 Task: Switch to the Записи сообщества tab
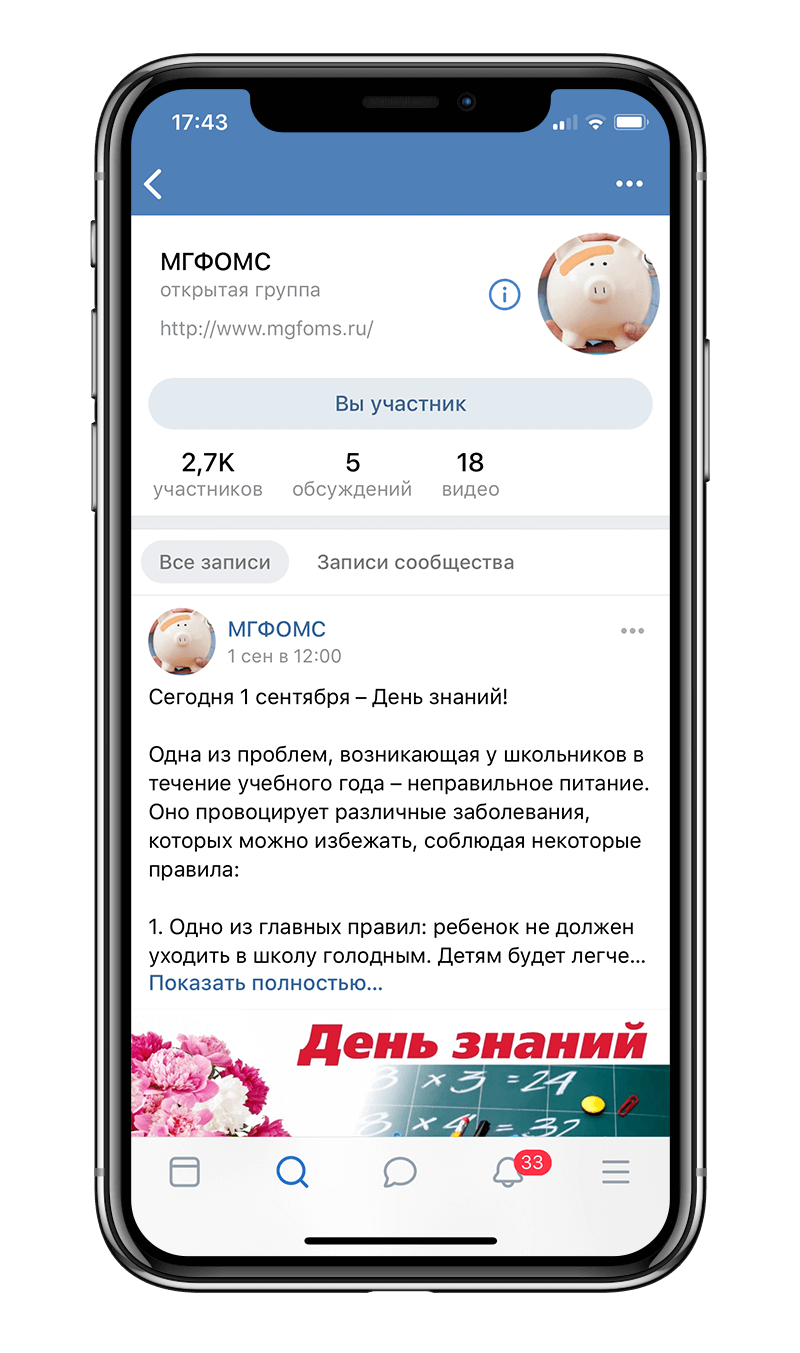(x=415, y=562)
